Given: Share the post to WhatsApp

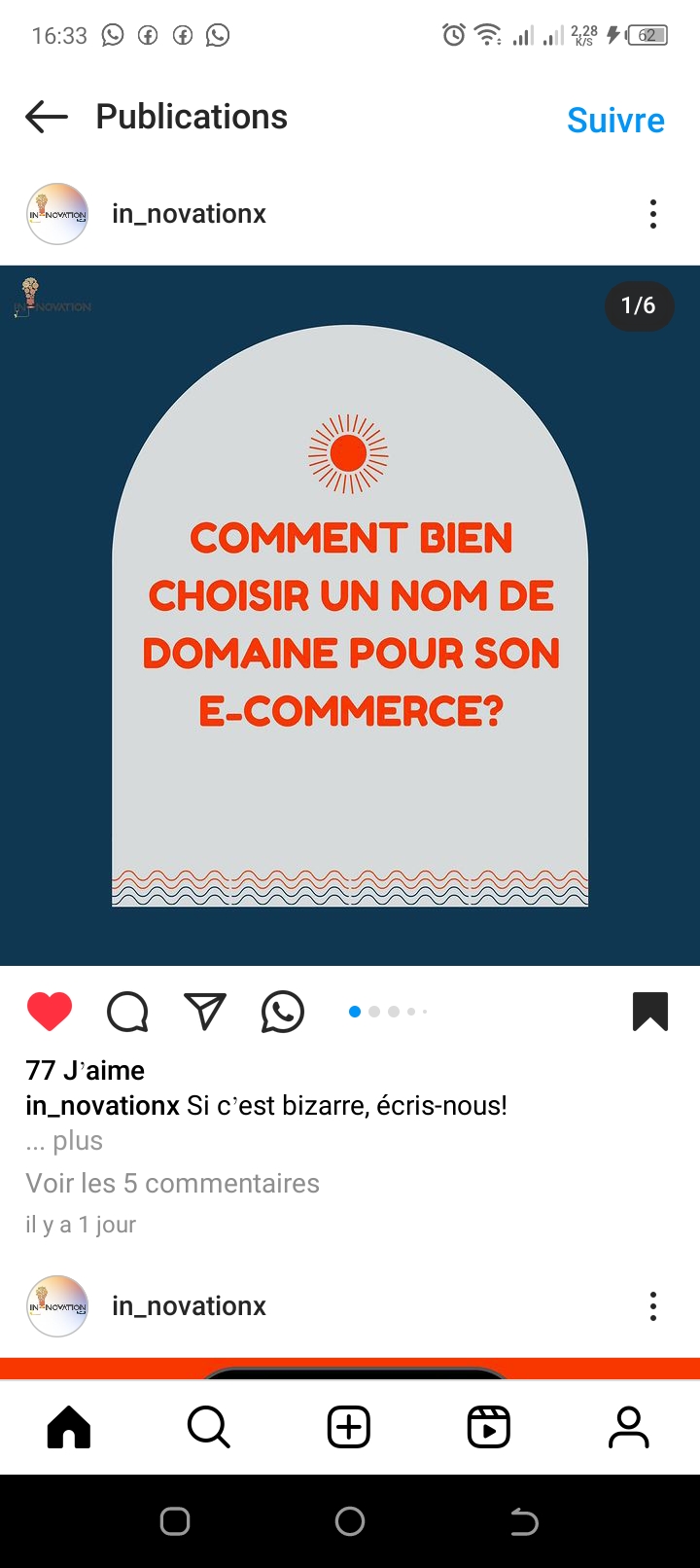Looking at the screenshot, I should pyautogui.click(x=283, y=1012).
